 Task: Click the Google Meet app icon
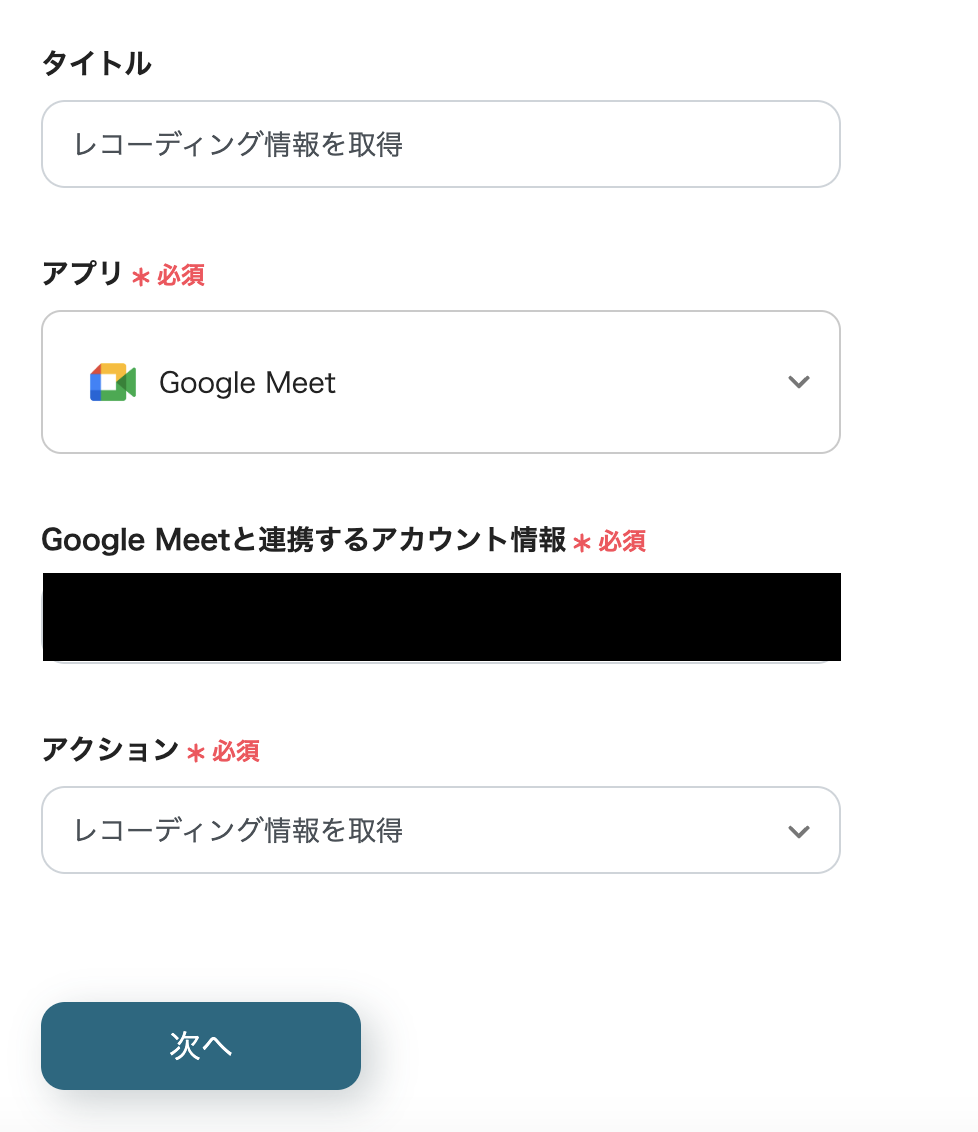click(113, 381)
